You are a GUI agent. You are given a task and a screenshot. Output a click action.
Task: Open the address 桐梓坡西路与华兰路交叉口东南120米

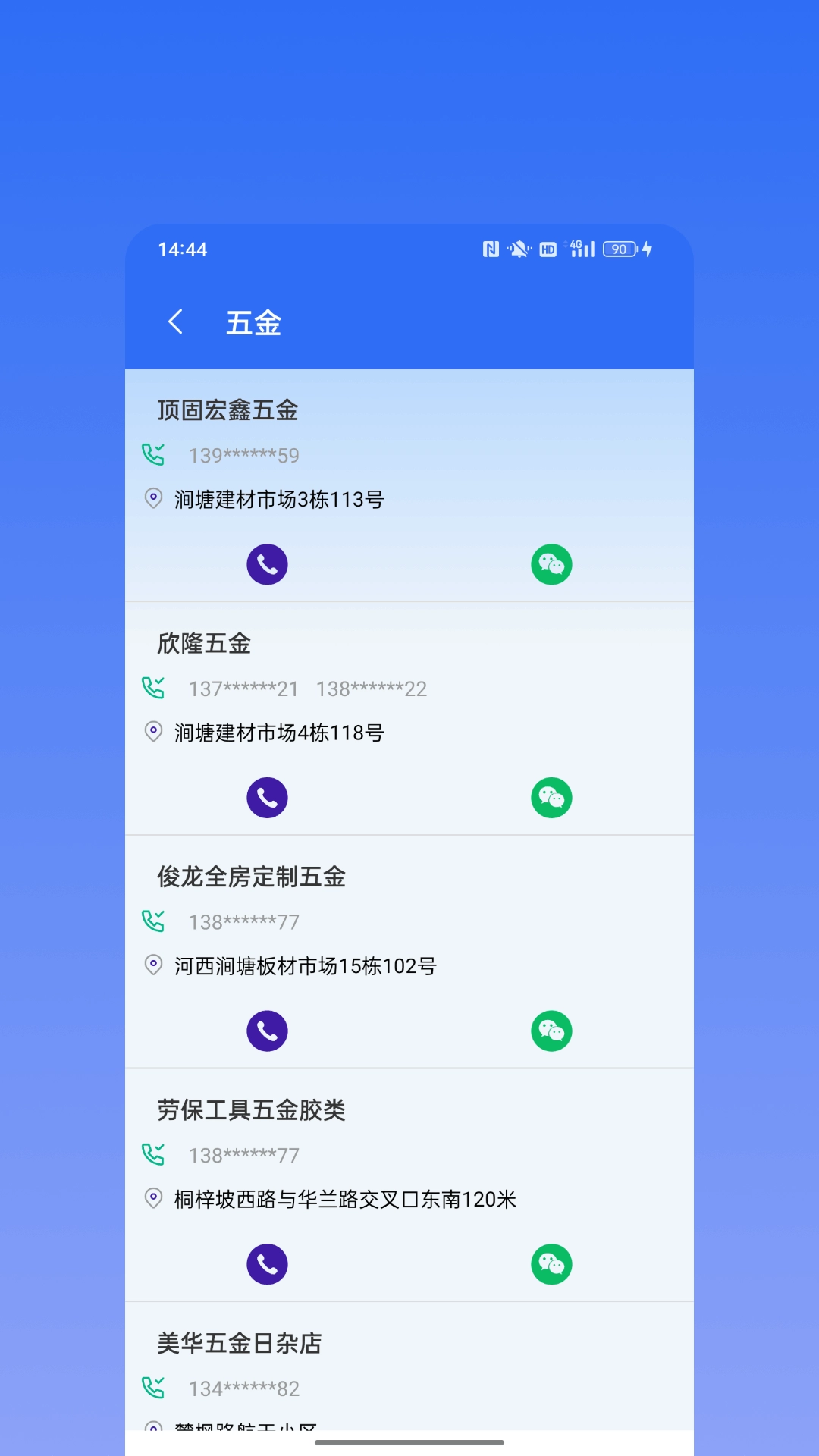(343, 1199)
